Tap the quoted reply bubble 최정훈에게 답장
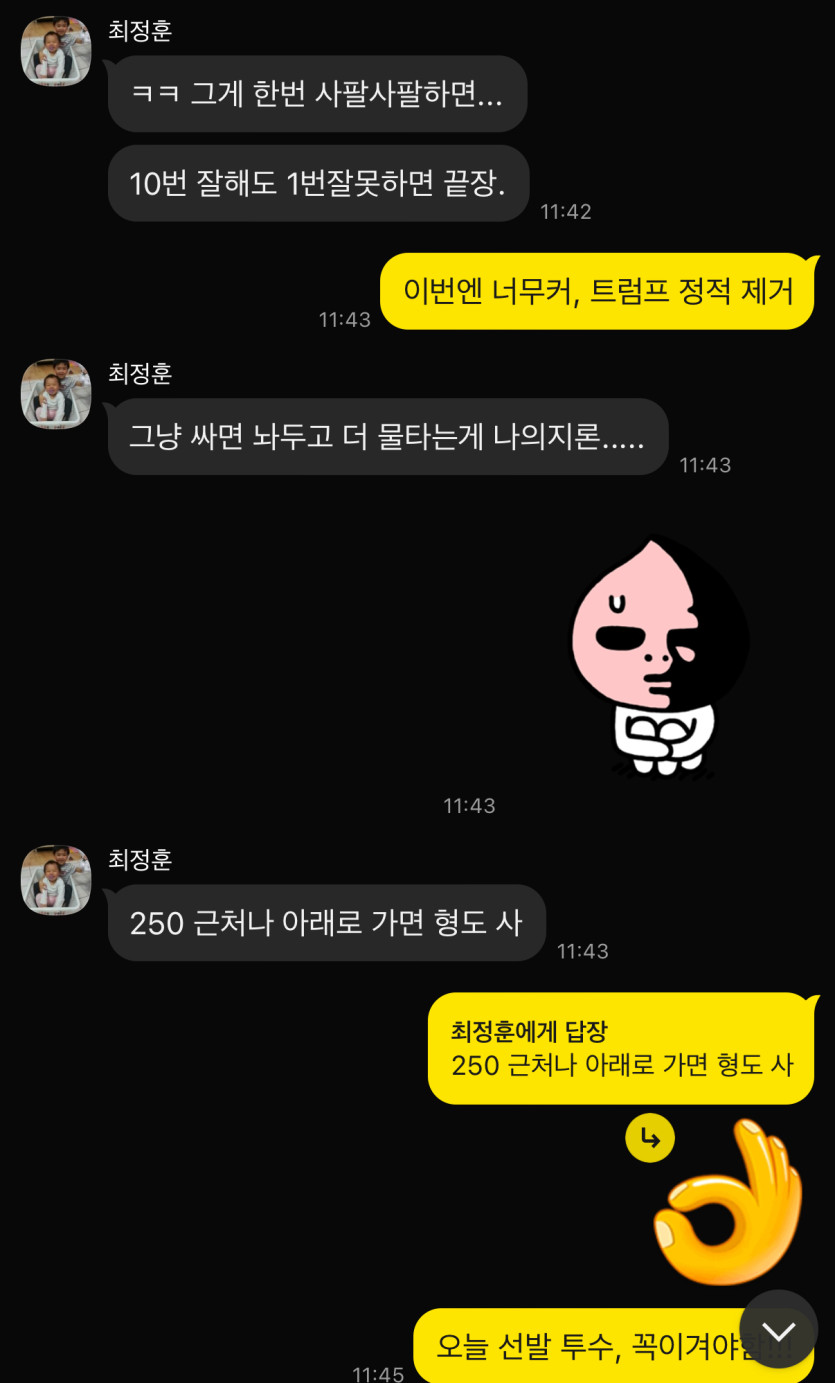The image size is (835, 1383). [621, 1048]
